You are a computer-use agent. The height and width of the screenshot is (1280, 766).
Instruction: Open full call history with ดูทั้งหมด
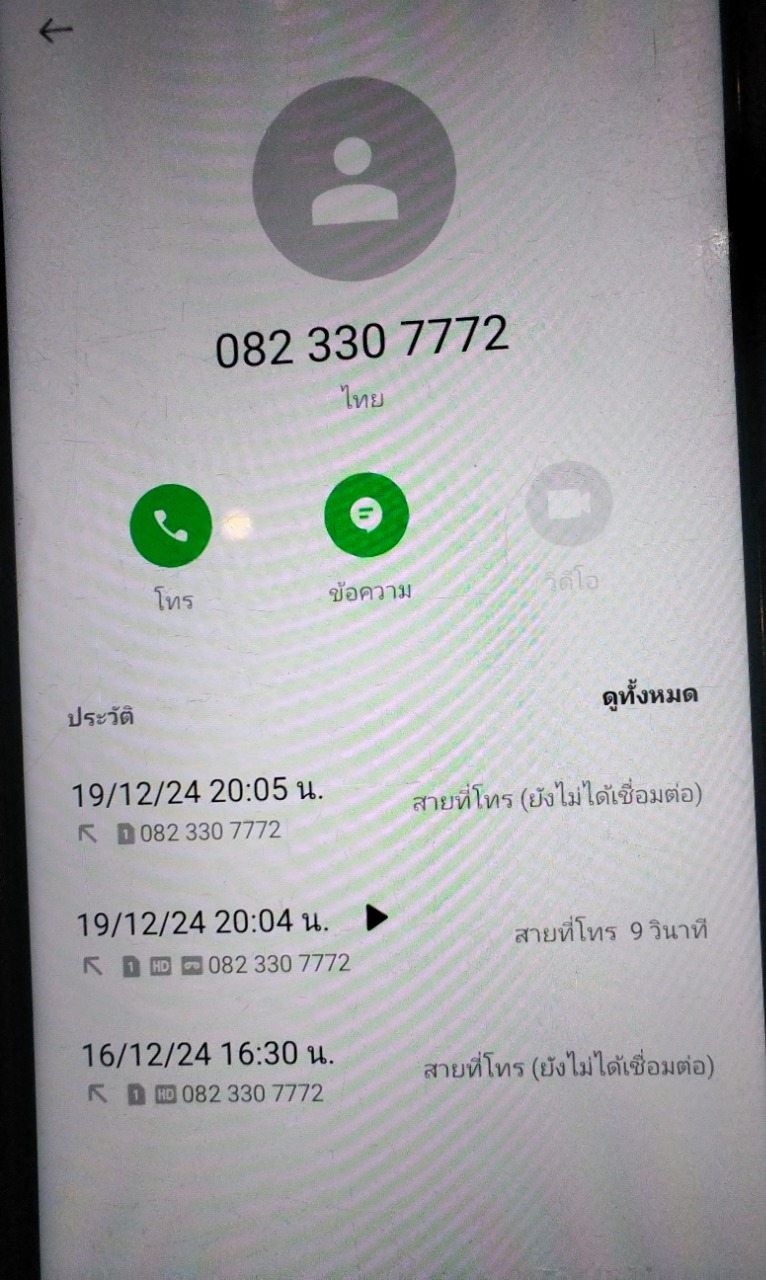(x=649, y=695)
